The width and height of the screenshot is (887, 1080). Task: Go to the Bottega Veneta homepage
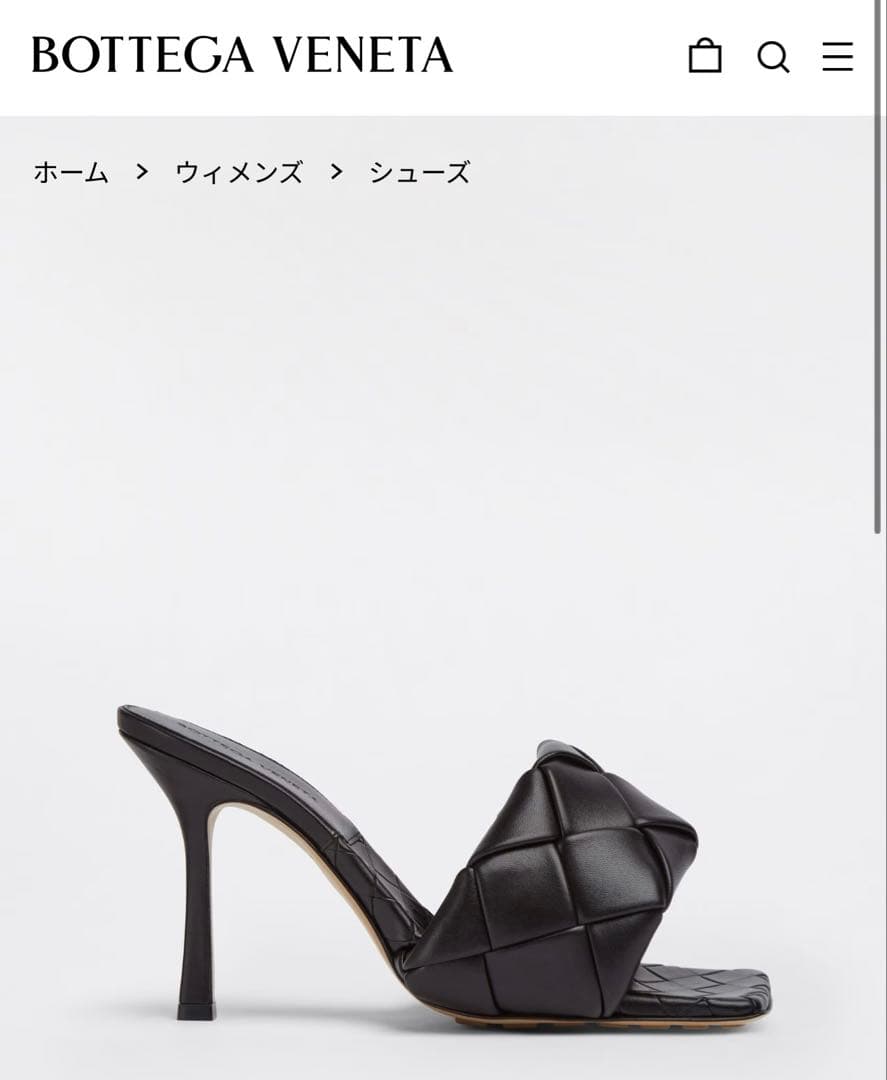pyautogui.click(x=242, y=56)
